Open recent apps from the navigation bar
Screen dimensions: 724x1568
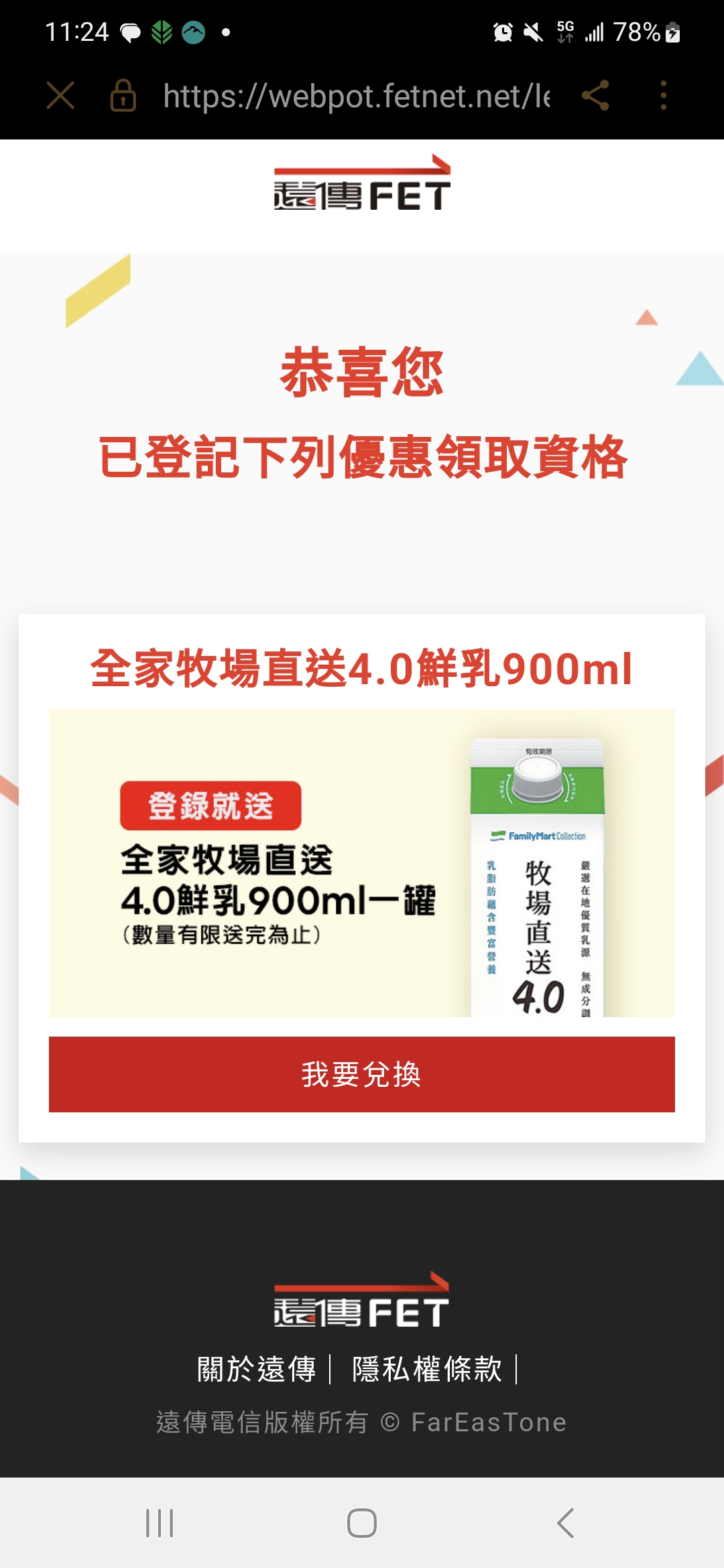coord(160,1523)
